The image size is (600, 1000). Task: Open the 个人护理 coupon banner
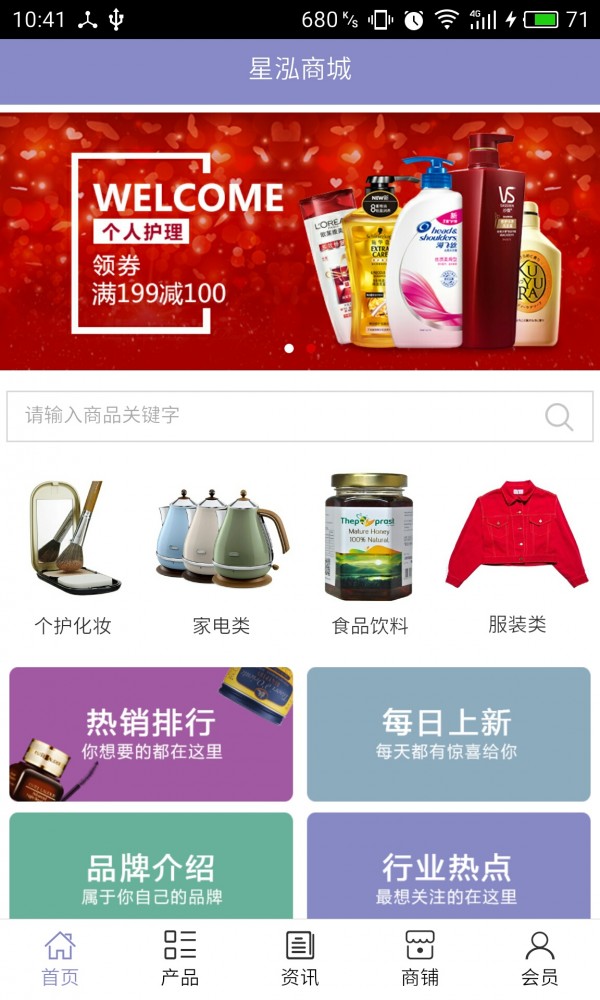300,241
